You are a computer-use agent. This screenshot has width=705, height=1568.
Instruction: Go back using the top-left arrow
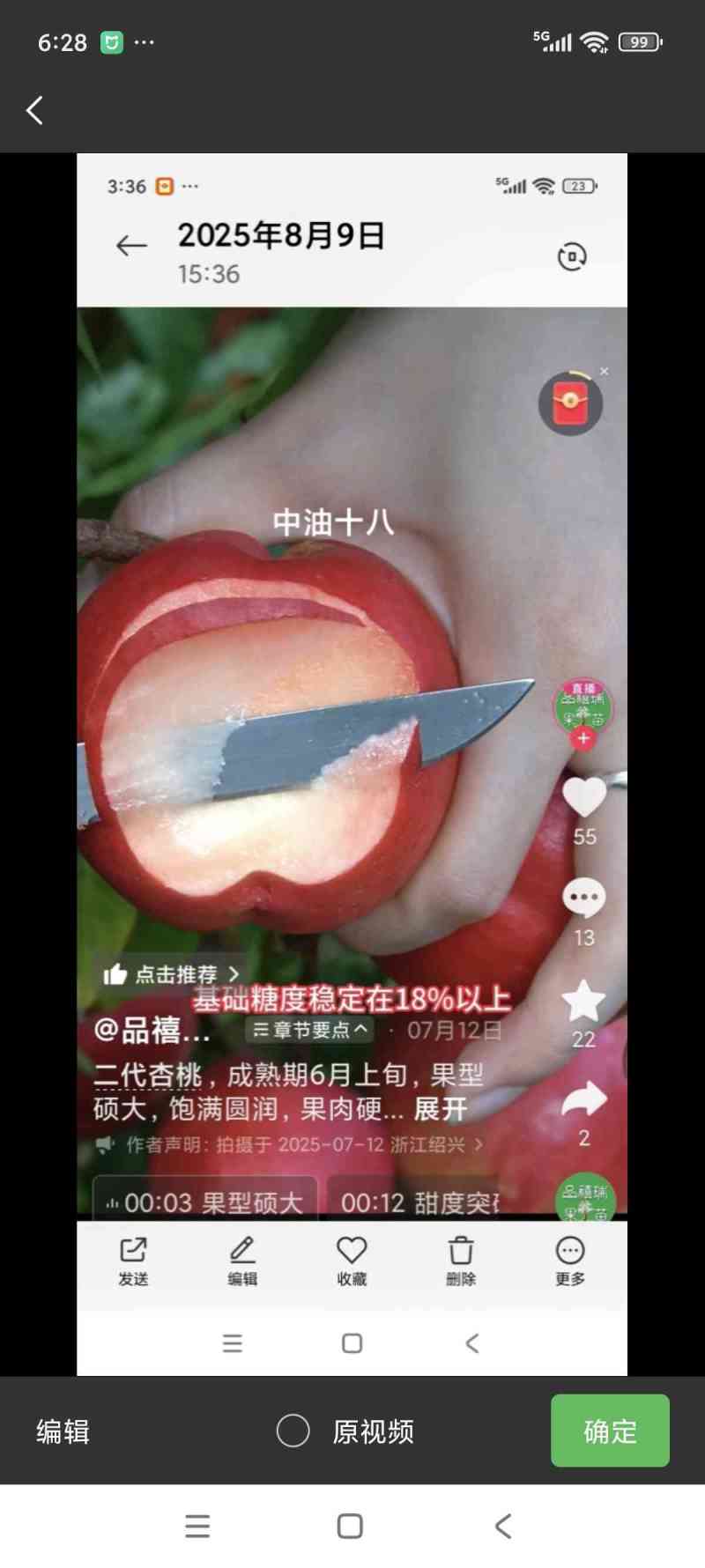point(34,111)
